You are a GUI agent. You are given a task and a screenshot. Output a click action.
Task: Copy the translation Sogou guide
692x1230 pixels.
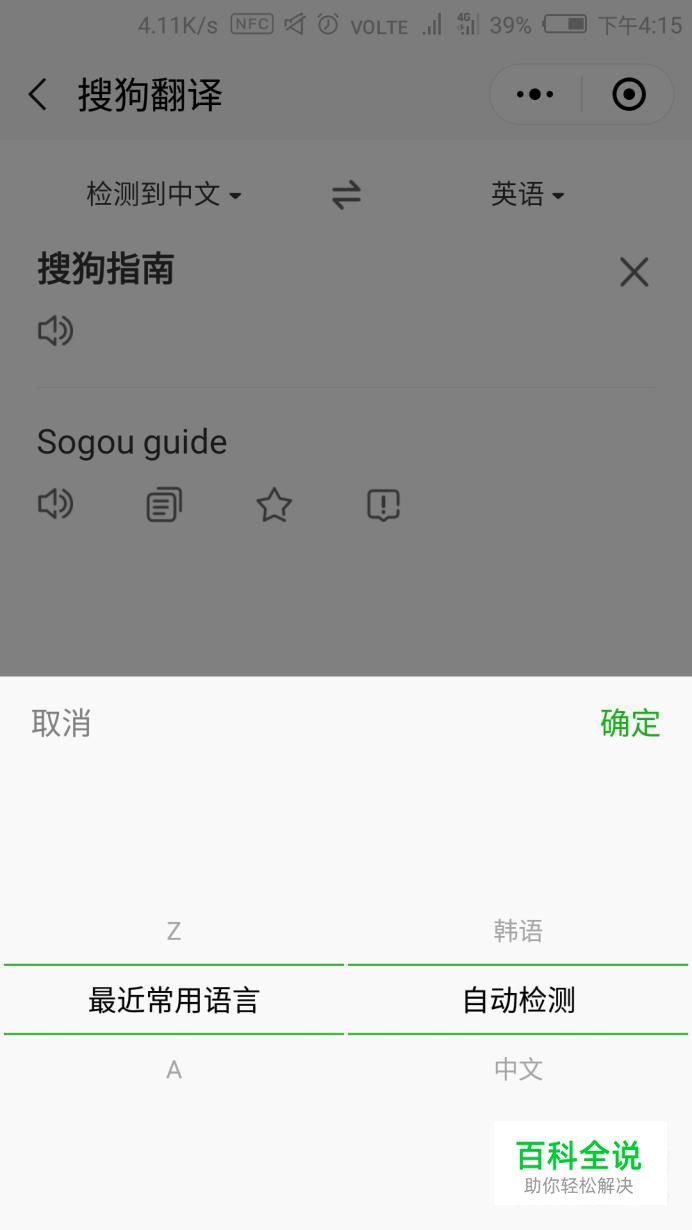click(164, 505)
